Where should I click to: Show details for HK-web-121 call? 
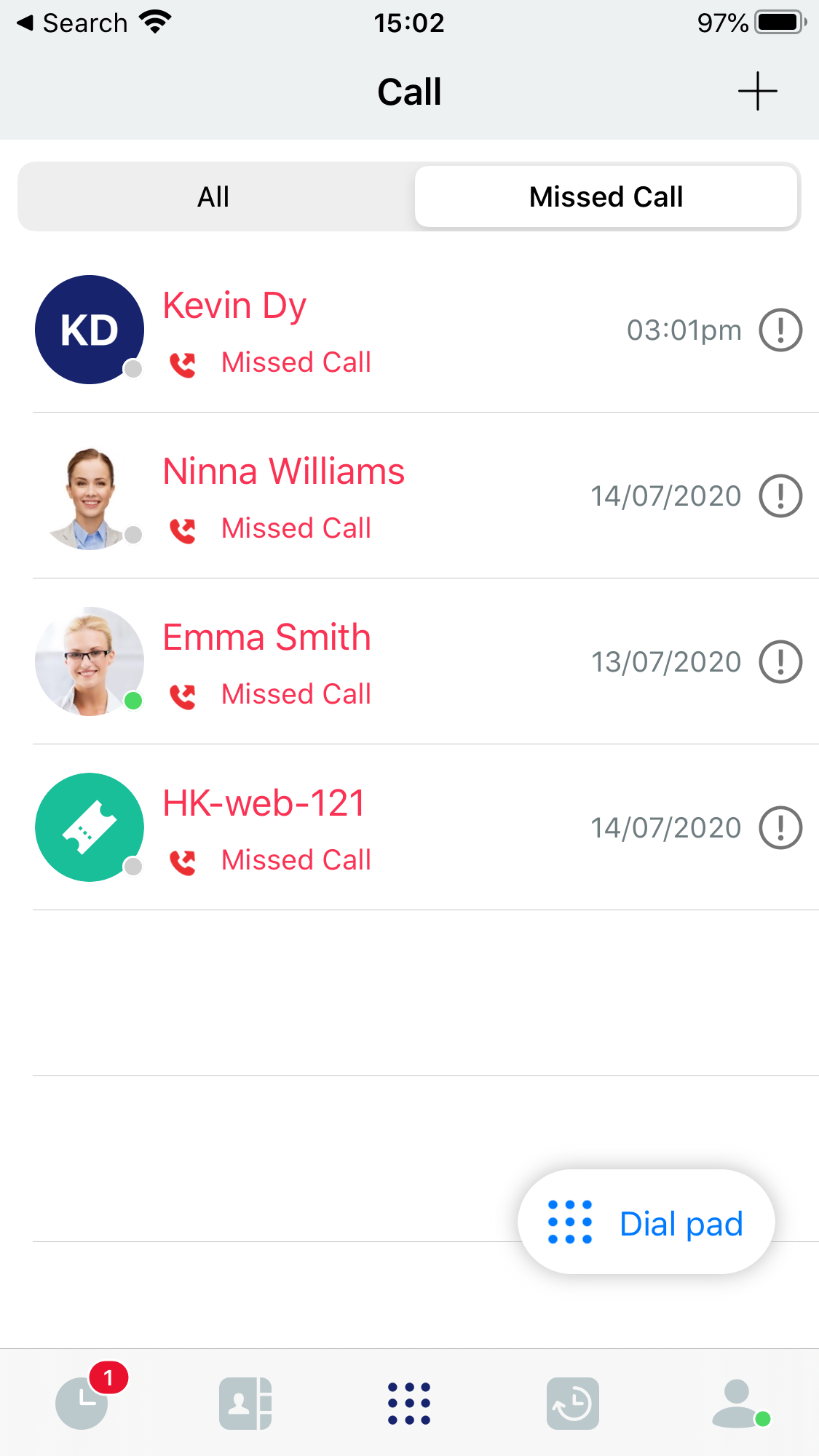780,828
